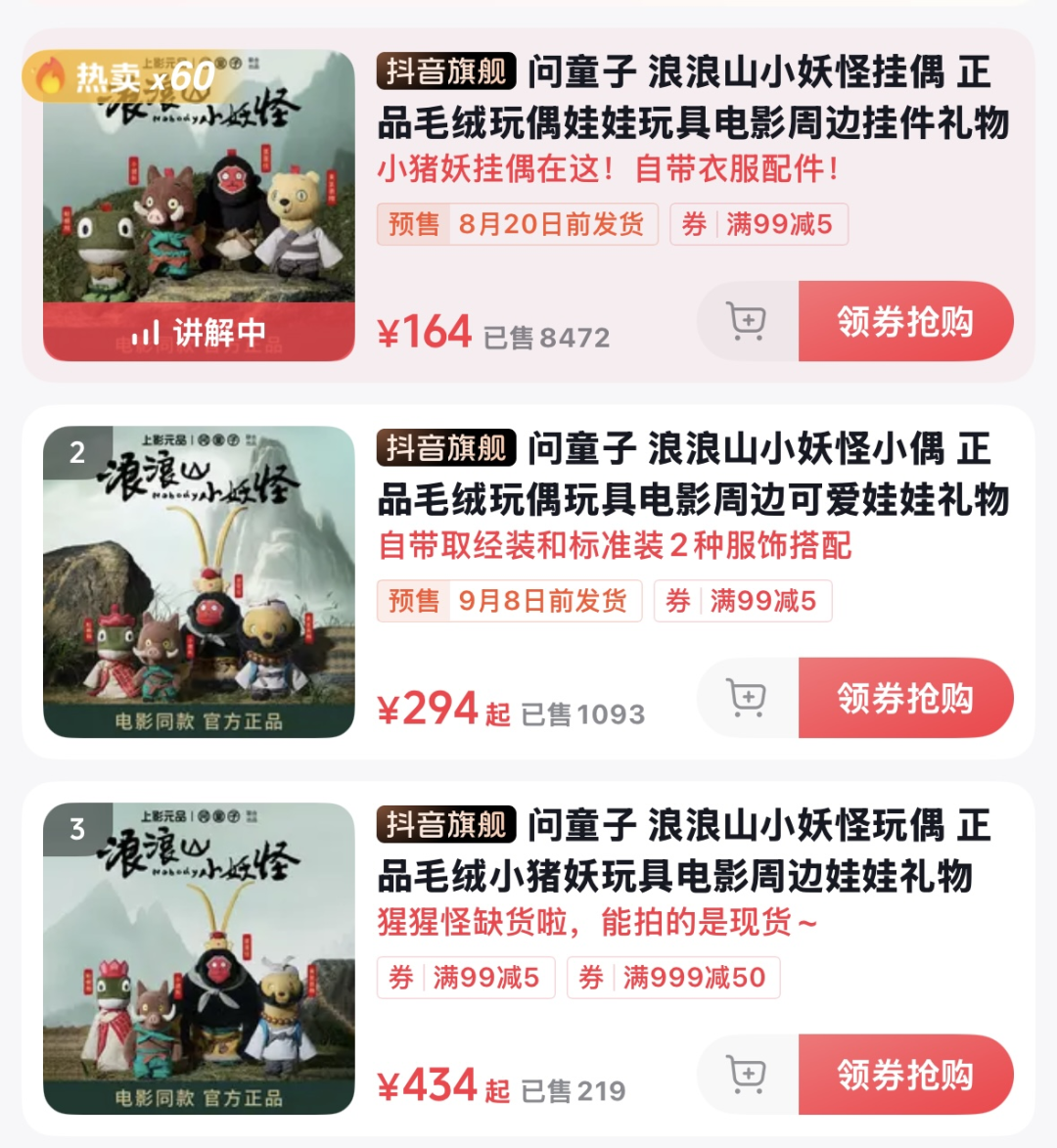Add the ¥164 挂偶 product to cart
The image size is (1057, 1148).
pos(747,321)
